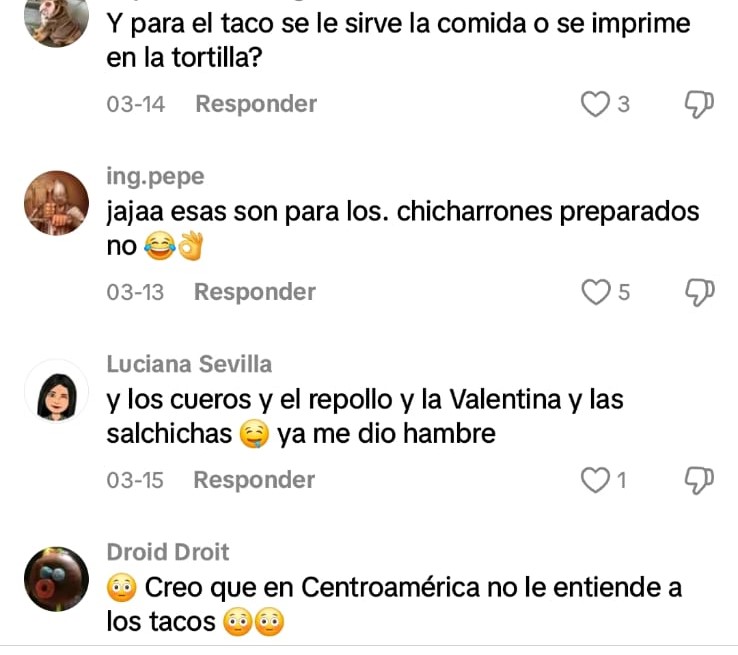Like the comment about taco tortilla
This screenshot has height=655, width=738.
(x=596, y=104)
